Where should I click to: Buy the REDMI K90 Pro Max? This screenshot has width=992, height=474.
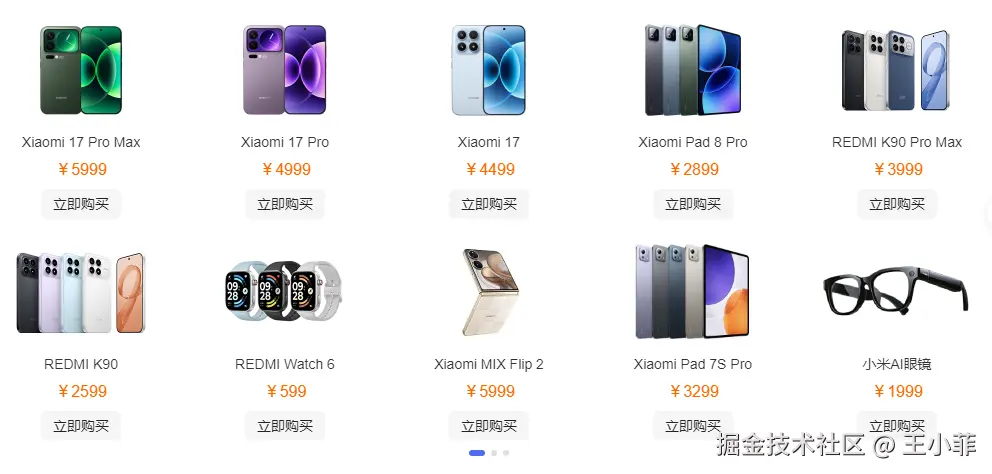tap(897, 204)
